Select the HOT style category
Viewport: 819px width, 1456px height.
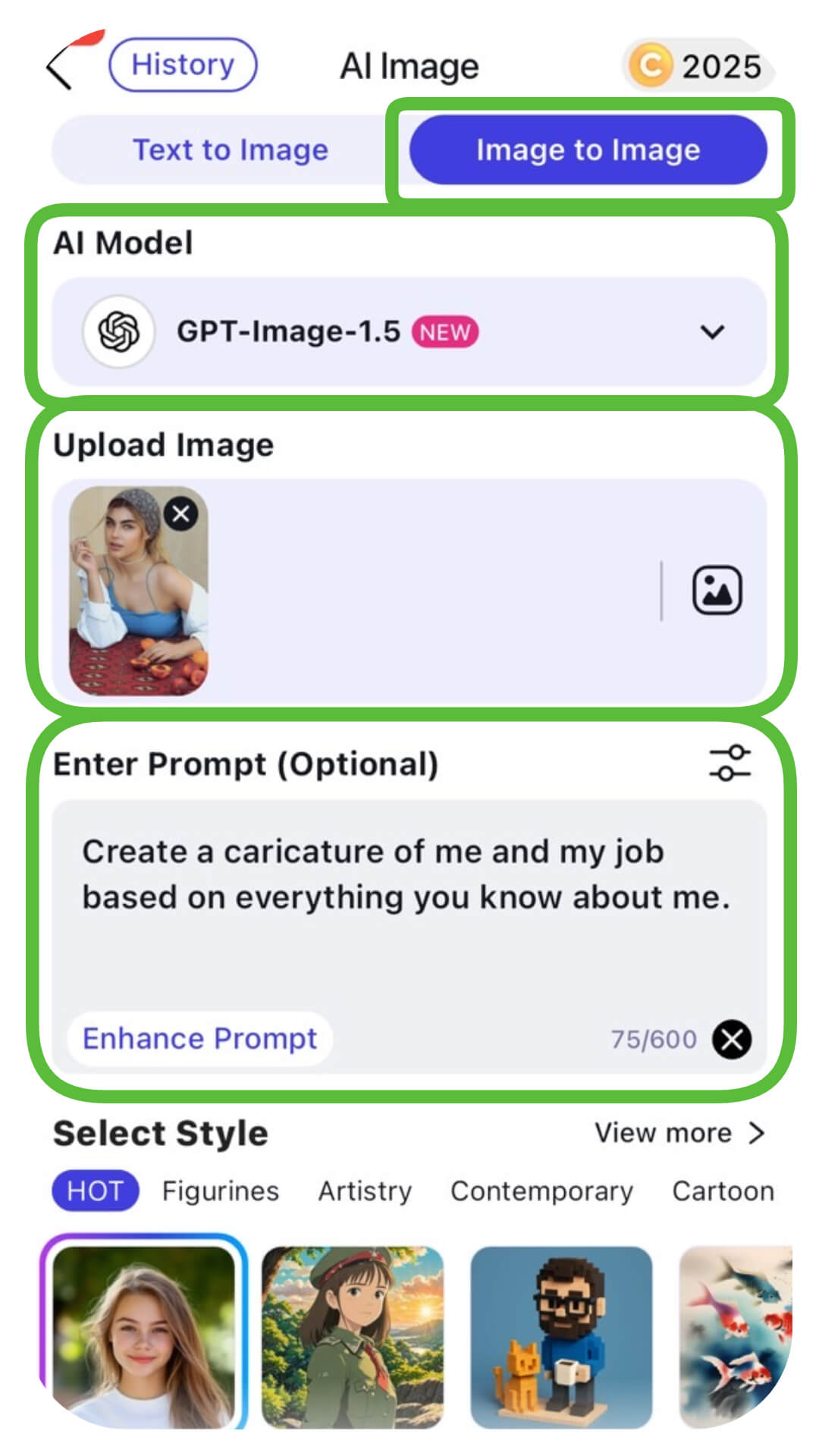click(x=95, y=1191)
